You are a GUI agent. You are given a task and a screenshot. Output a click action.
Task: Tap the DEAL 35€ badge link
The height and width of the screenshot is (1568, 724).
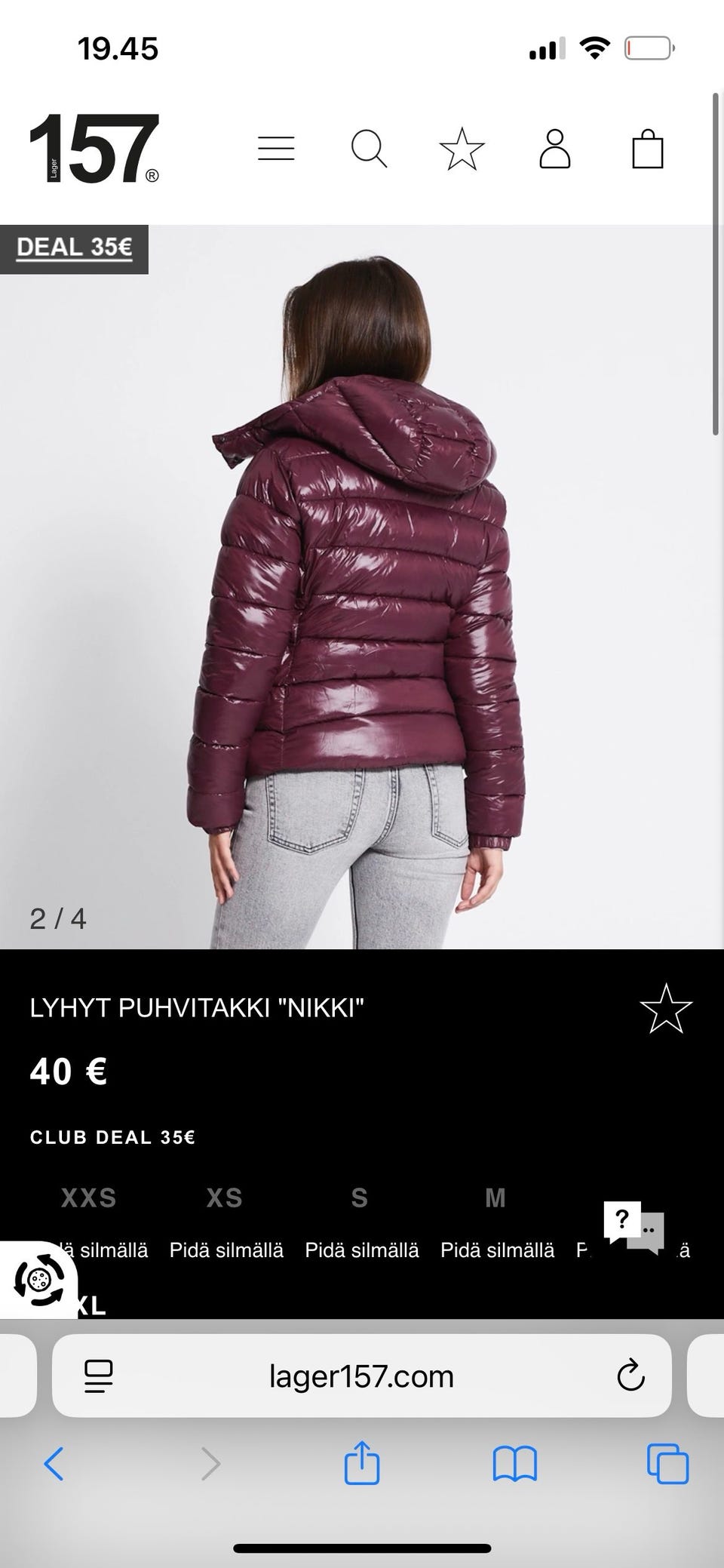point(74,247)
